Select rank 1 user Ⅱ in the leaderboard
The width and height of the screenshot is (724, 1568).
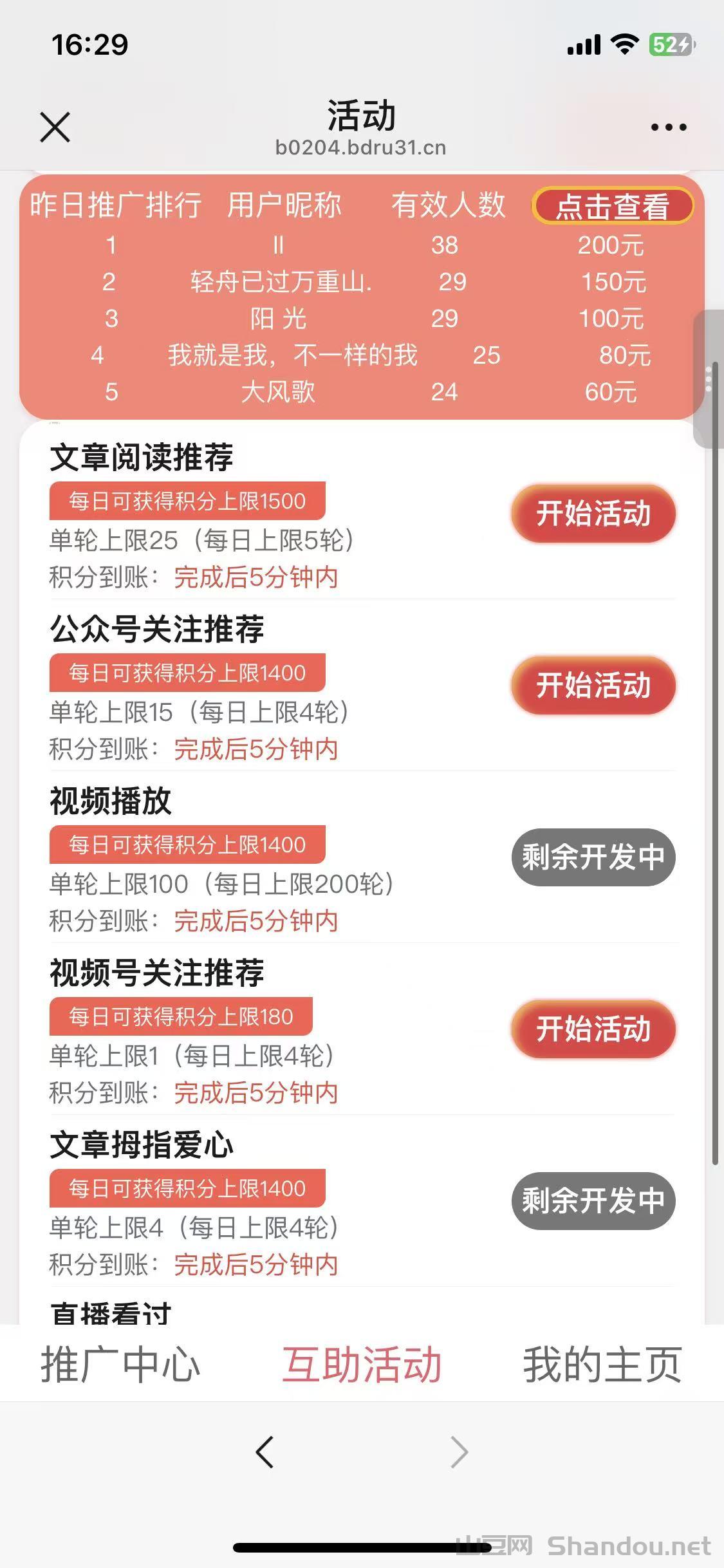pos(279,245)
